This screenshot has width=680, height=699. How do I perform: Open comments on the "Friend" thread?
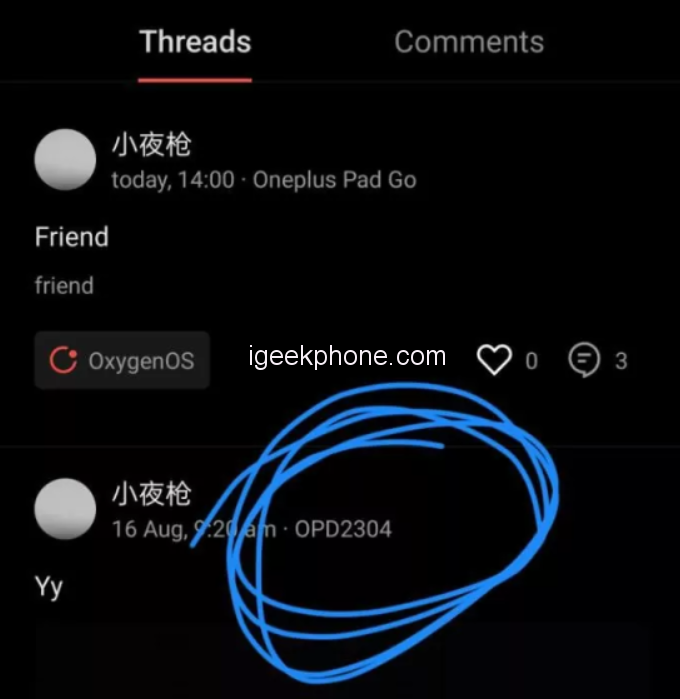(584, 360)
